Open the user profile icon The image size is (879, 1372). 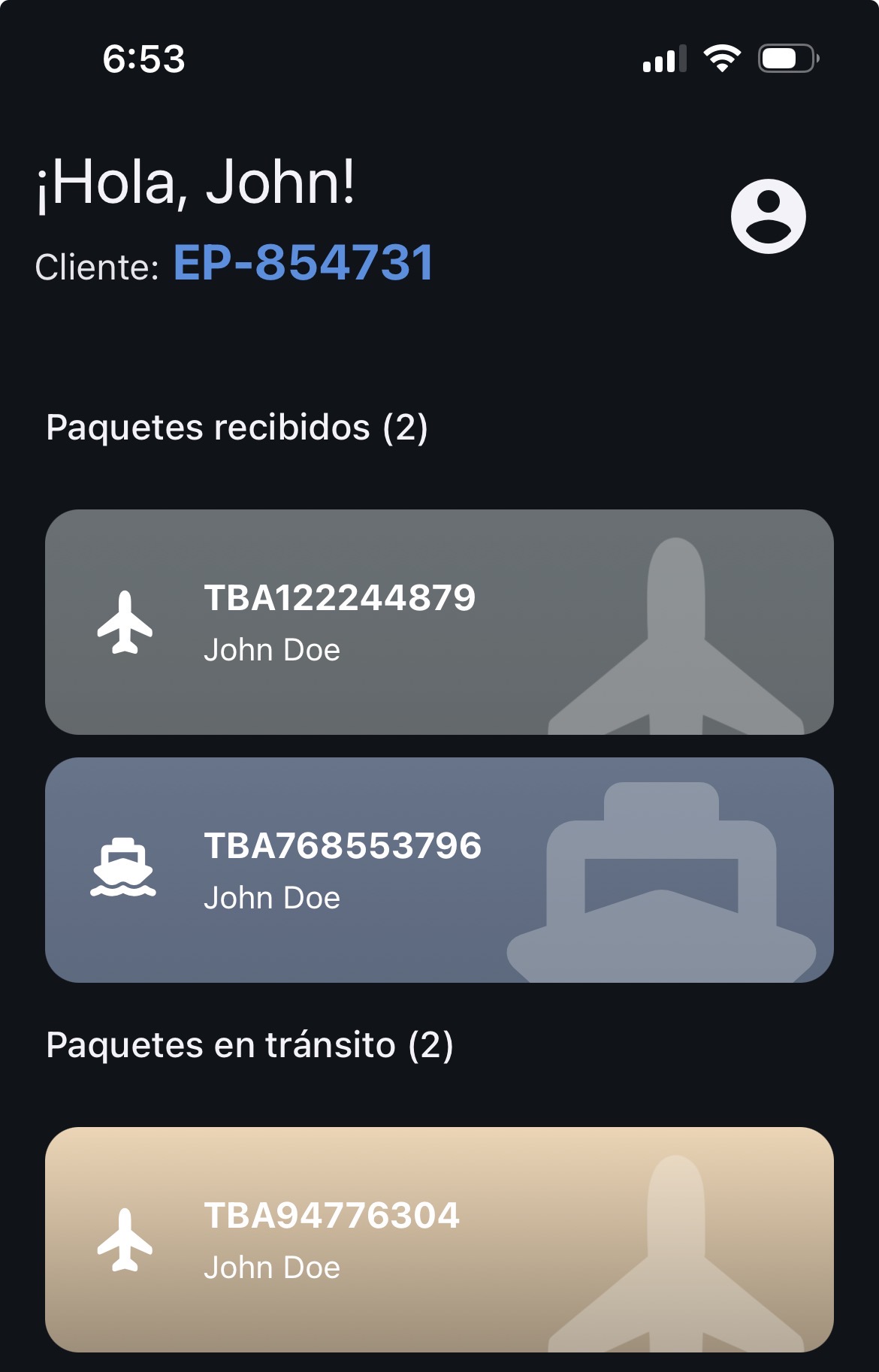click(768, 216)
